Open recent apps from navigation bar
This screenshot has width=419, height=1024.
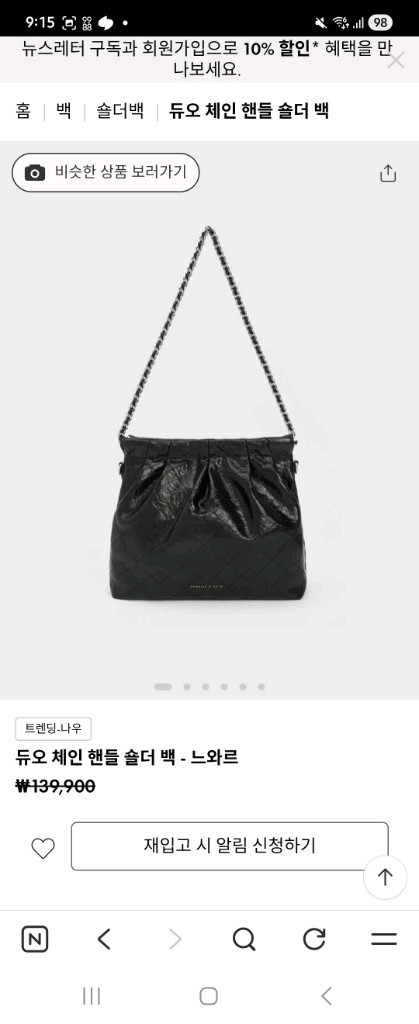pos(91,996)
